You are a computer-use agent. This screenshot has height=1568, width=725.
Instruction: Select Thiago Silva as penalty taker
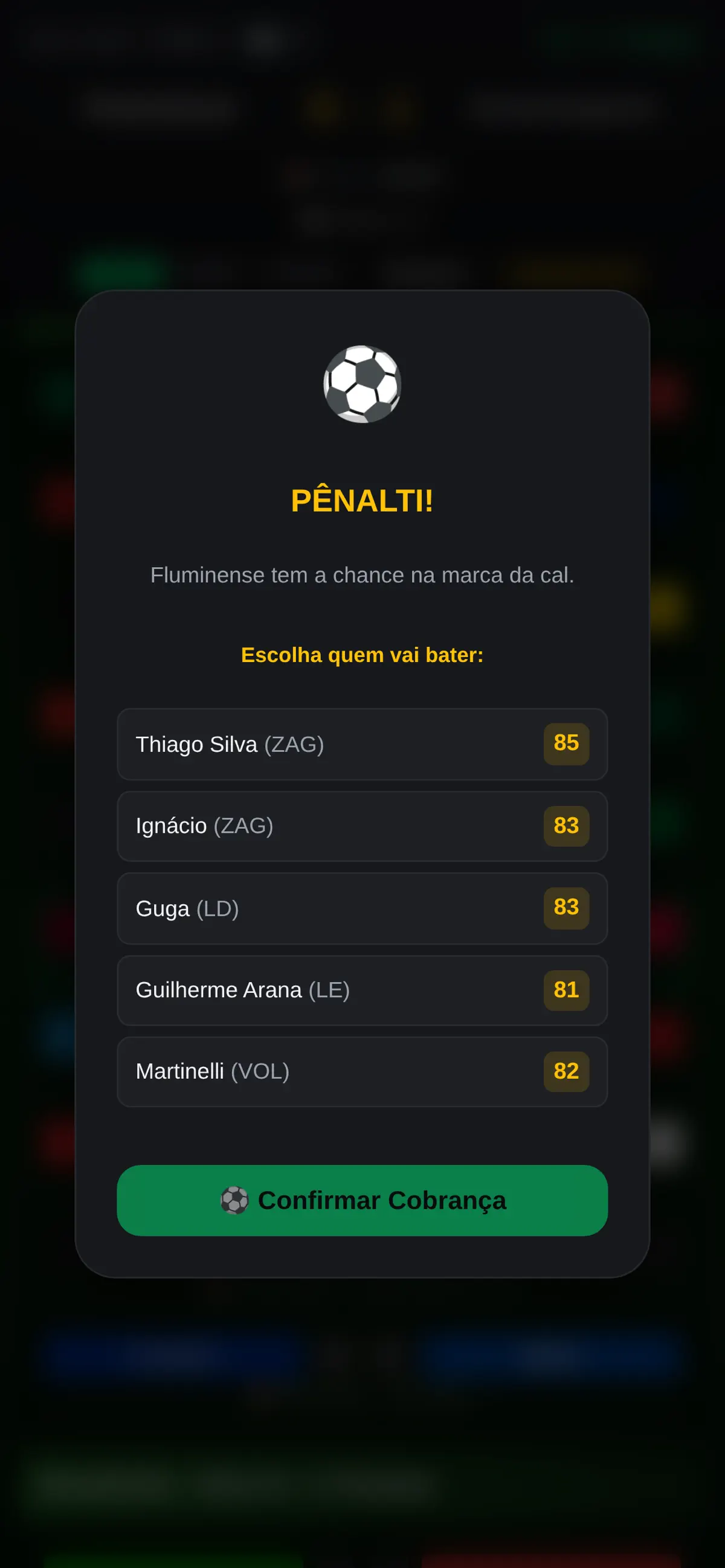[x=362, y=744]
